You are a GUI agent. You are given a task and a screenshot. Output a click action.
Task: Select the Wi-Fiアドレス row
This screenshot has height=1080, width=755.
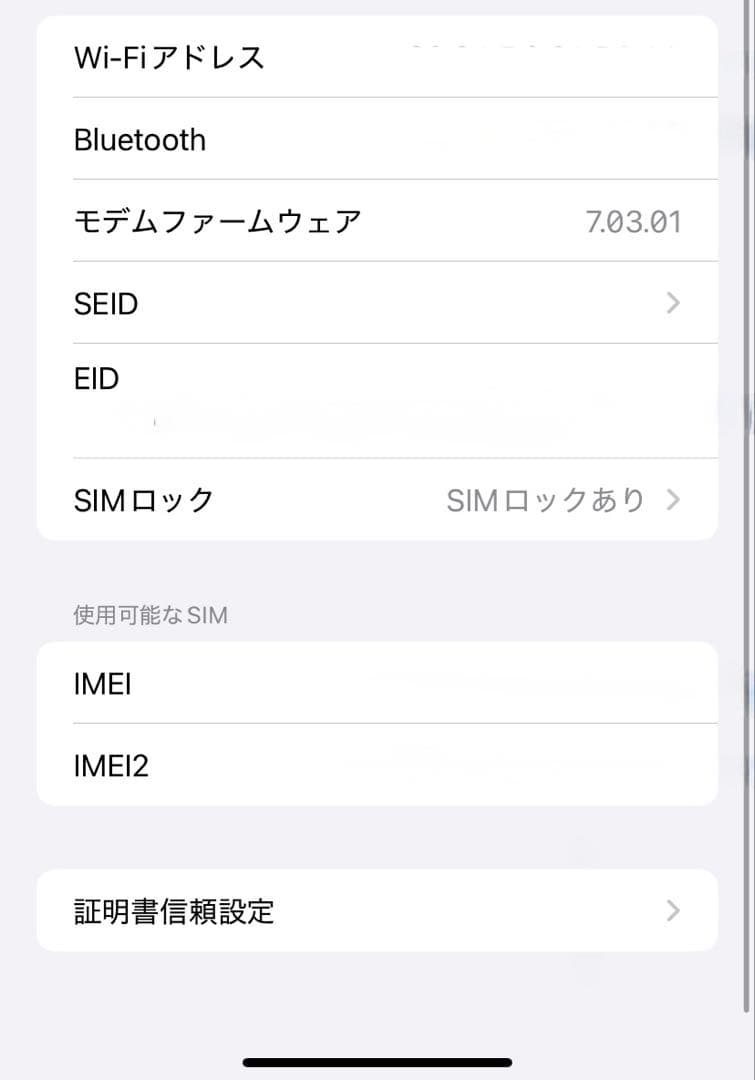coord(377,57)
